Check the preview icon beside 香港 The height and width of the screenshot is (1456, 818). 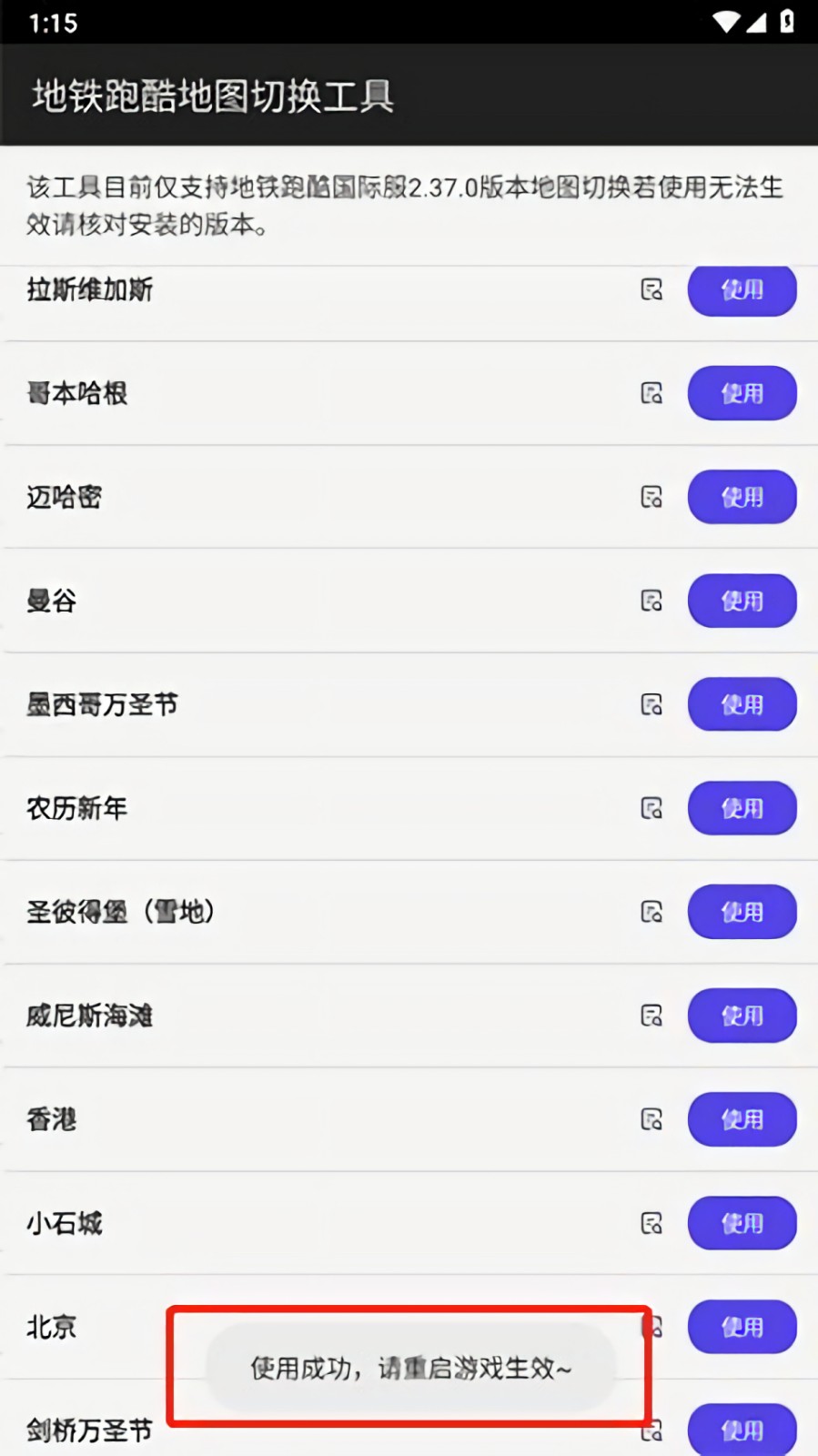click(x=651, y=1119)
